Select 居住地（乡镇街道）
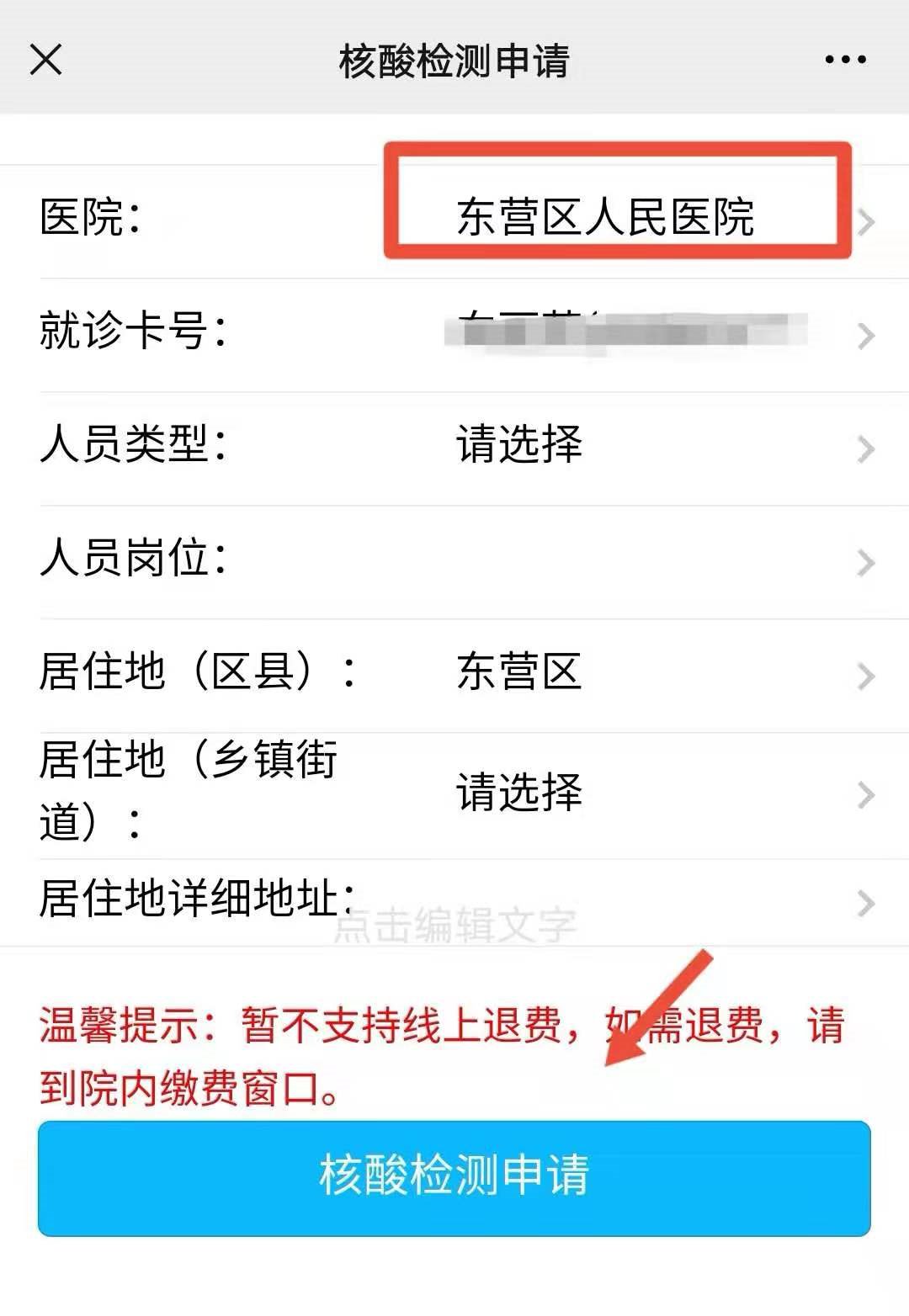Image resolution: width=909 pixels, height=1316 pixels. point(518,793)
